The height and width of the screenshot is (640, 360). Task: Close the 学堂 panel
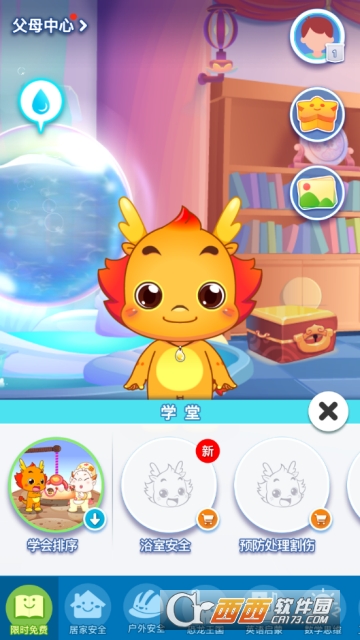tap(328, 411)
